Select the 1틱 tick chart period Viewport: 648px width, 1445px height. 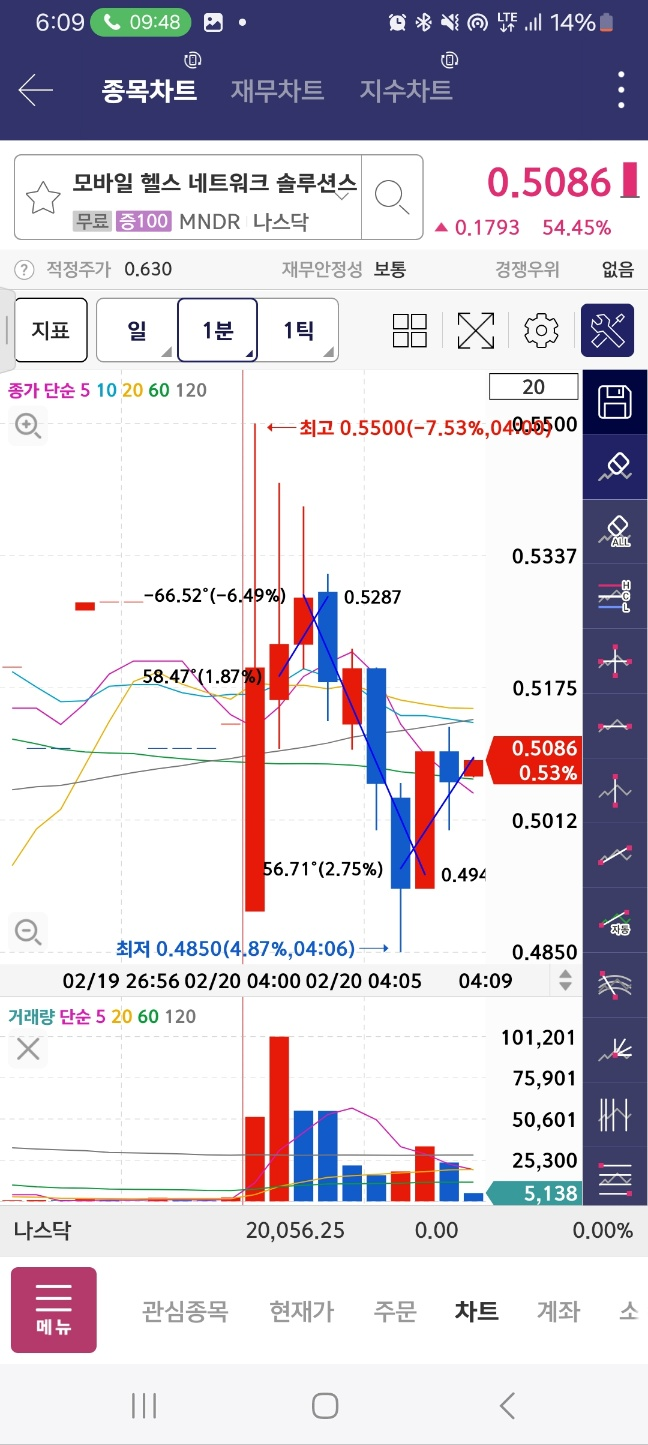click(298, 330)
